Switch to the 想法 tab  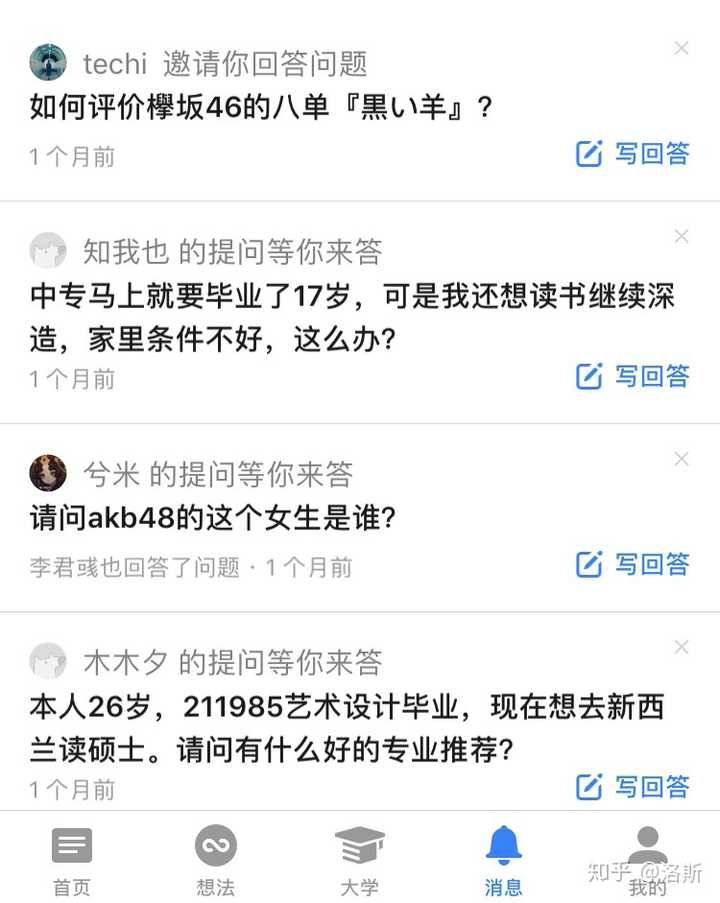[216, 862]
